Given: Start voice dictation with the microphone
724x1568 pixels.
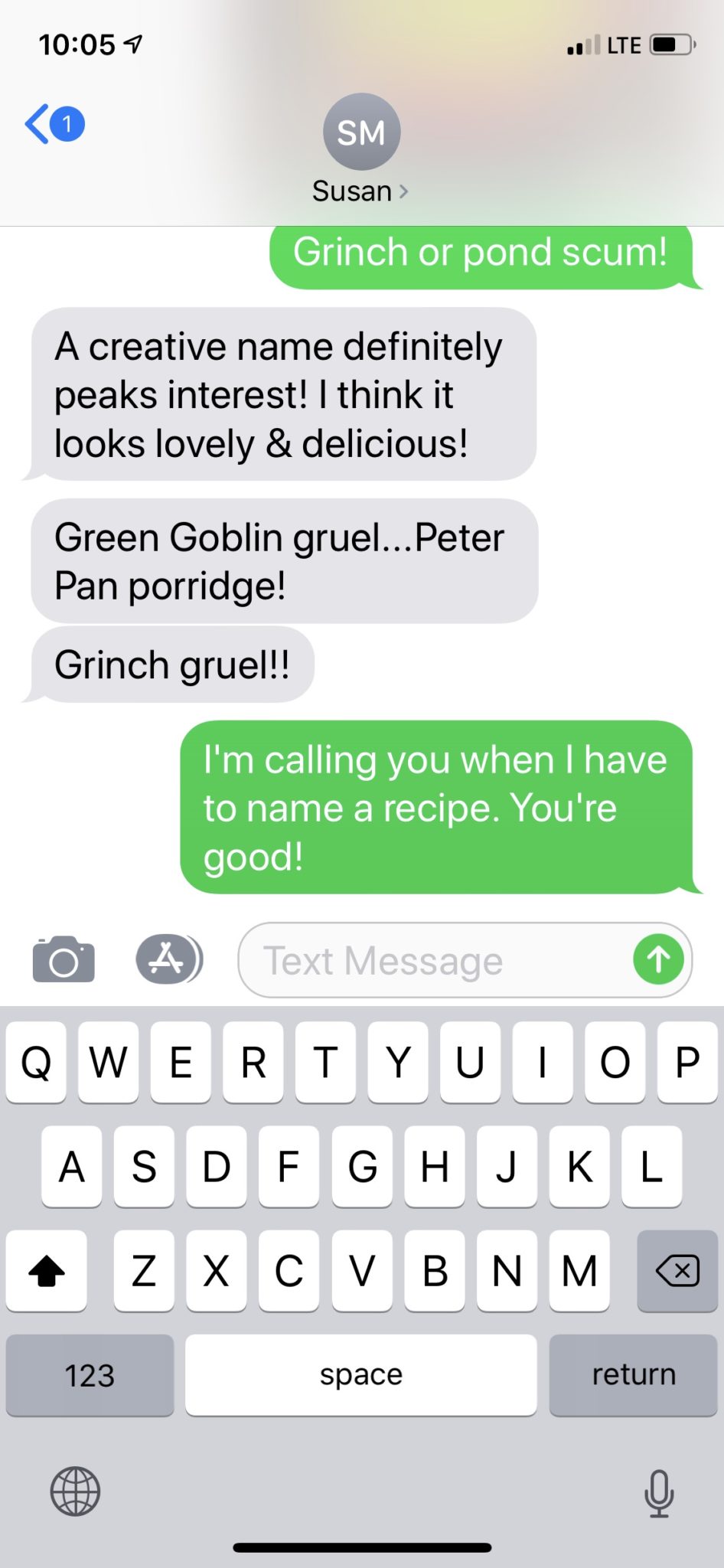Looking at the screenshot, I should point(658,1492).
